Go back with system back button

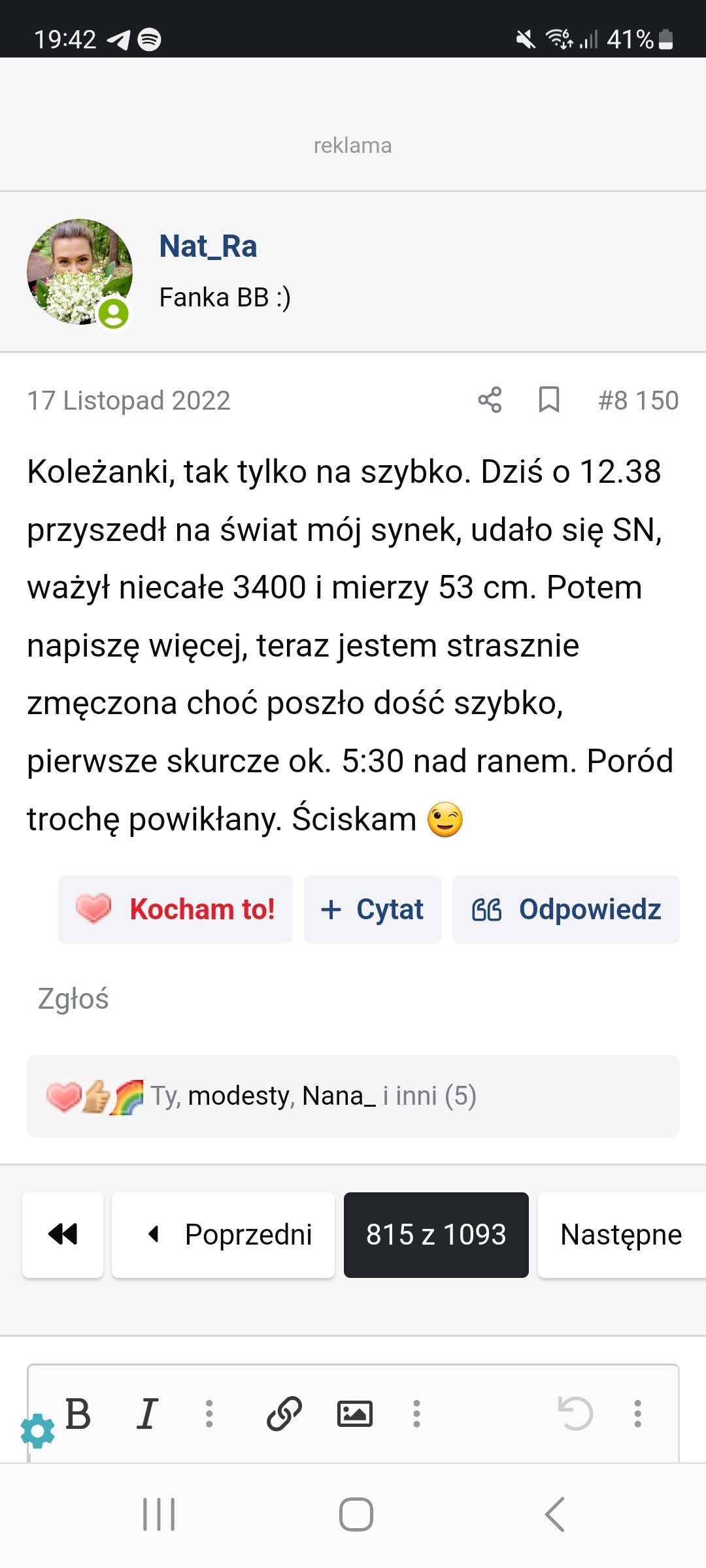554,1514
